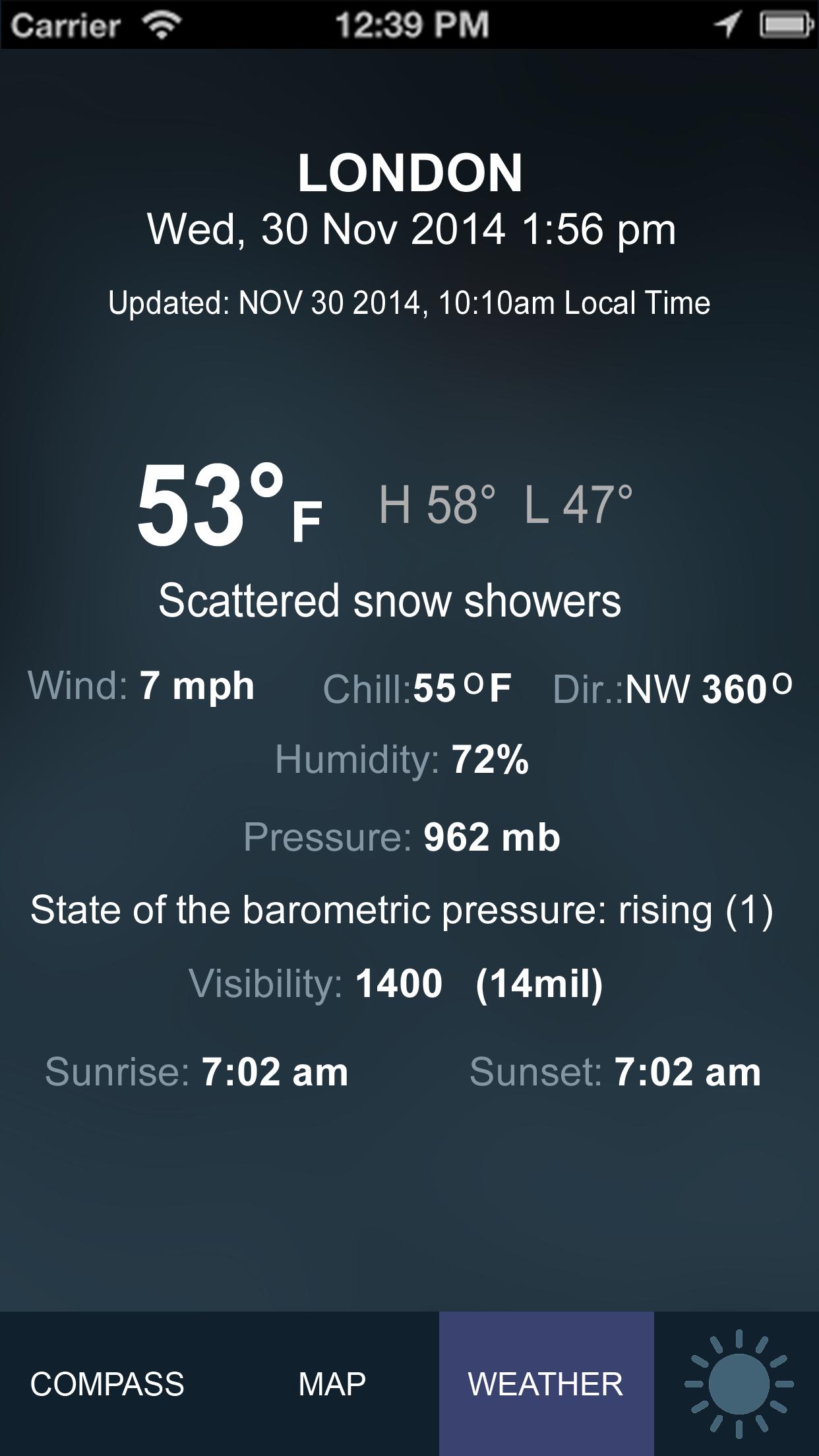Image resolution: width=819 pixels, height=1456 pixels.
Task: Tap the sun icon in bottom bar
Action: 739,1383
